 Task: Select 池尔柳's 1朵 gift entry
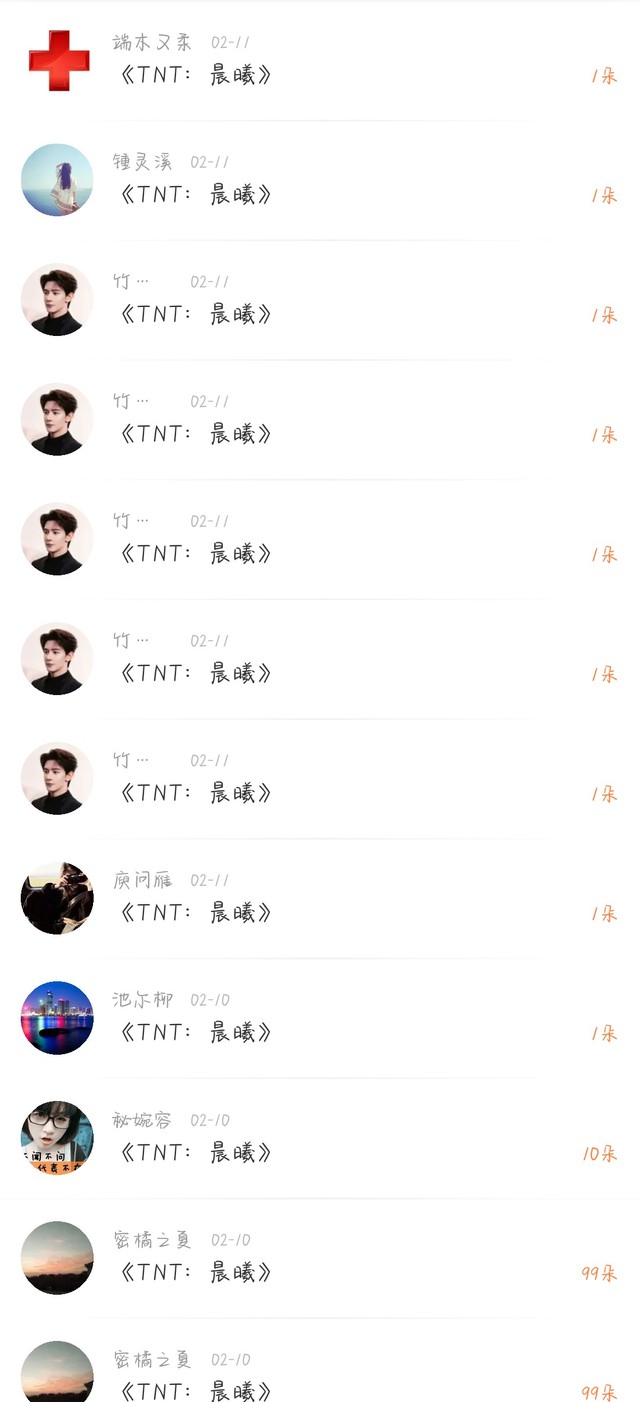[x=320, y=1018]
